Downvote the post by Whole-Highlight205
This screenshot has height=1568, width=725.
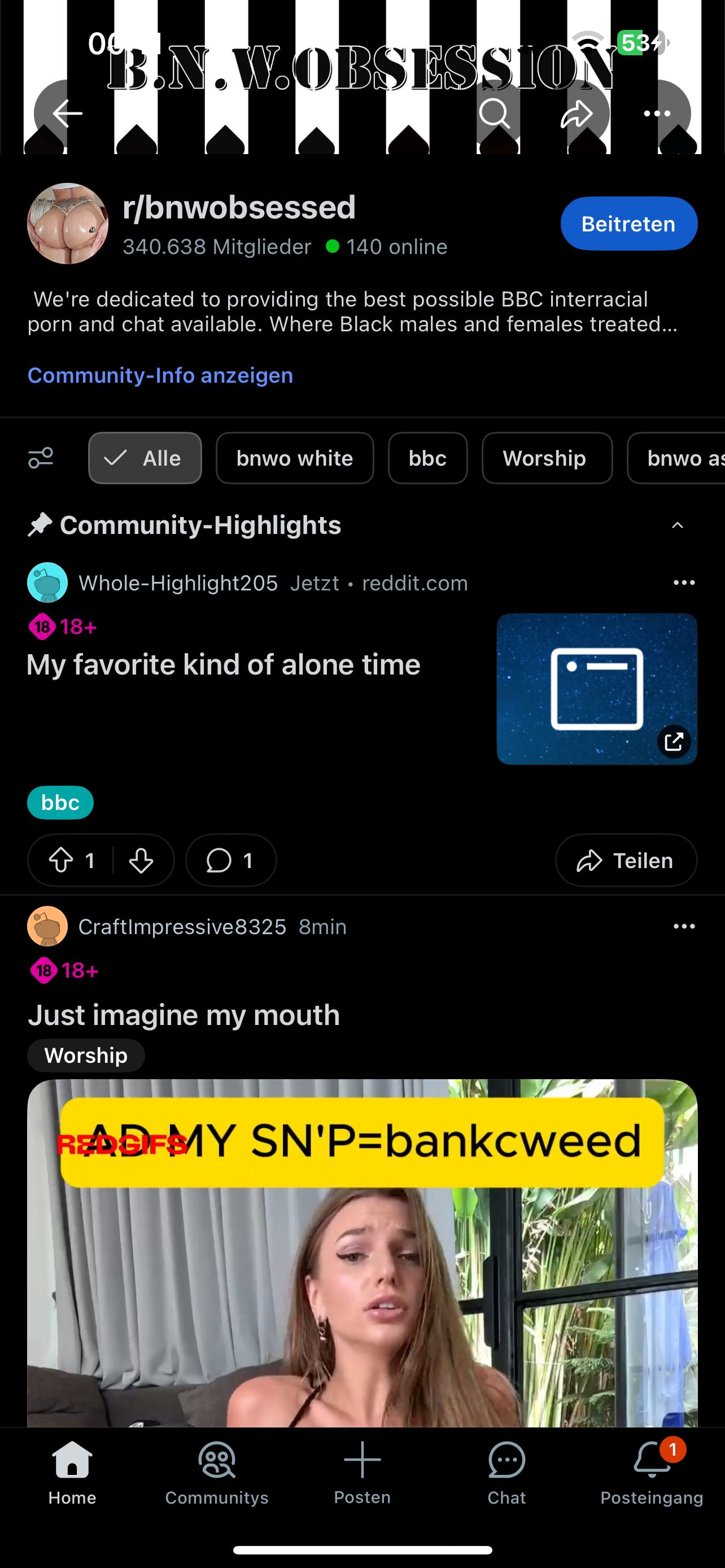(x=141, y=860)
